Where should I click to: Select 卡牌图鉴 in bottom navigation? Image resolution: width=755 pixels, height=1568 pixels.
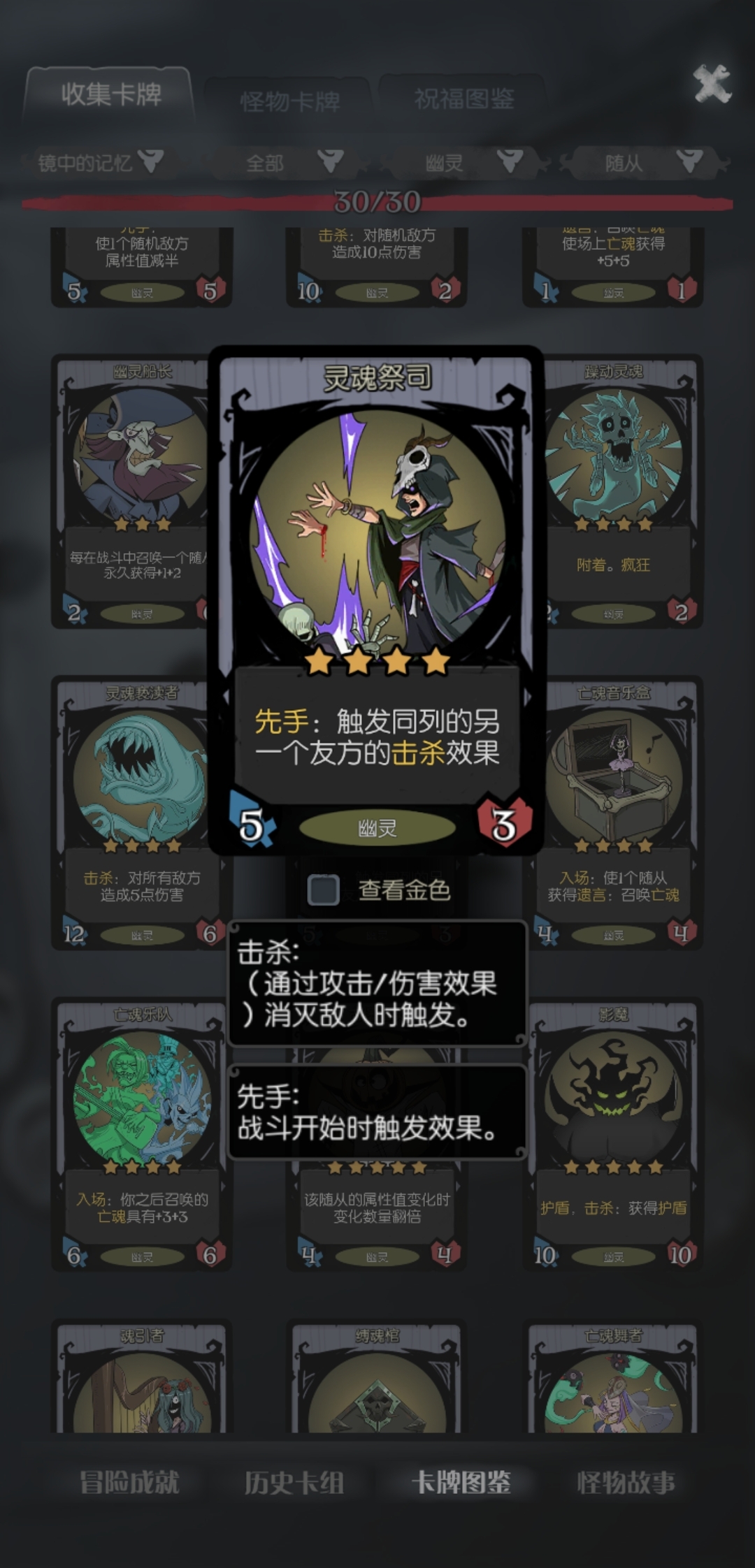pyautogui.click(x=461, y=1482)
